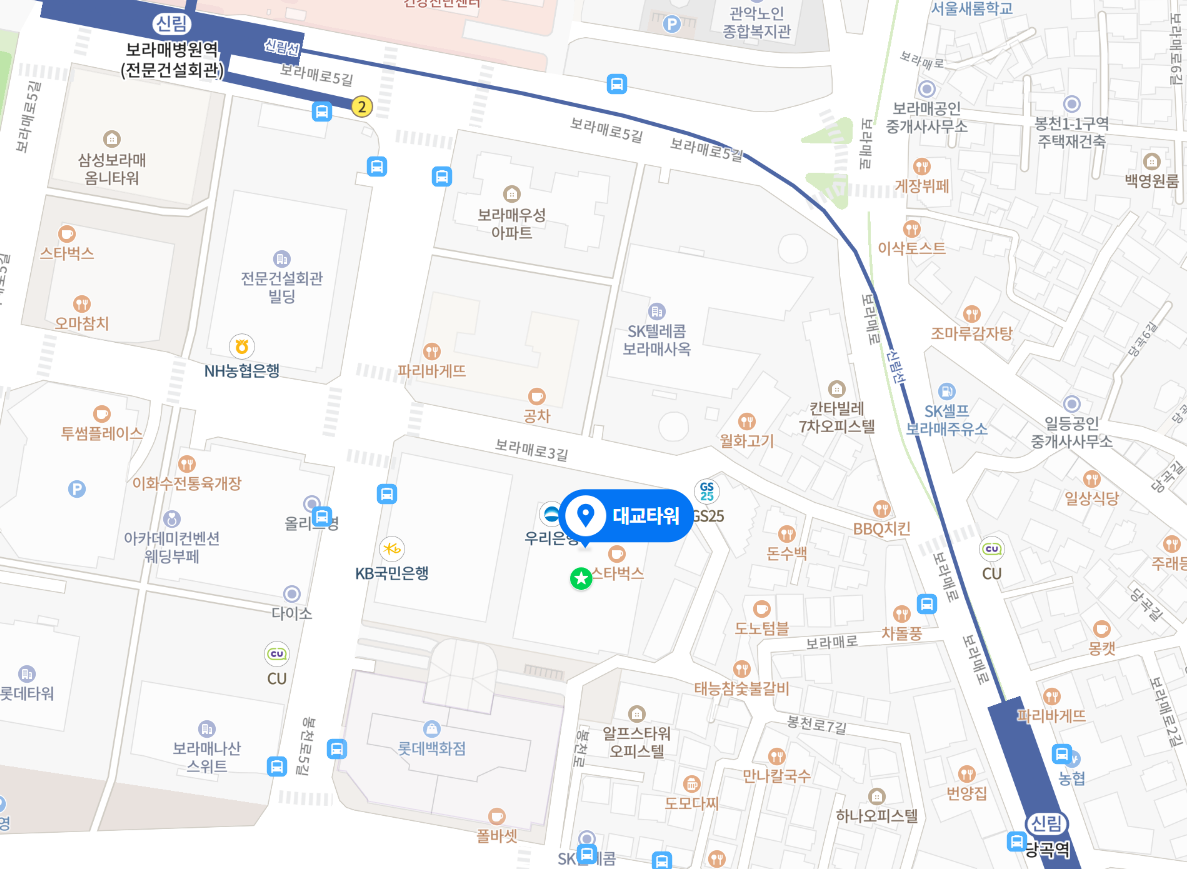
Task: Open the SK텔레콤 보라매사옥 marker
Action: (656, 311)
